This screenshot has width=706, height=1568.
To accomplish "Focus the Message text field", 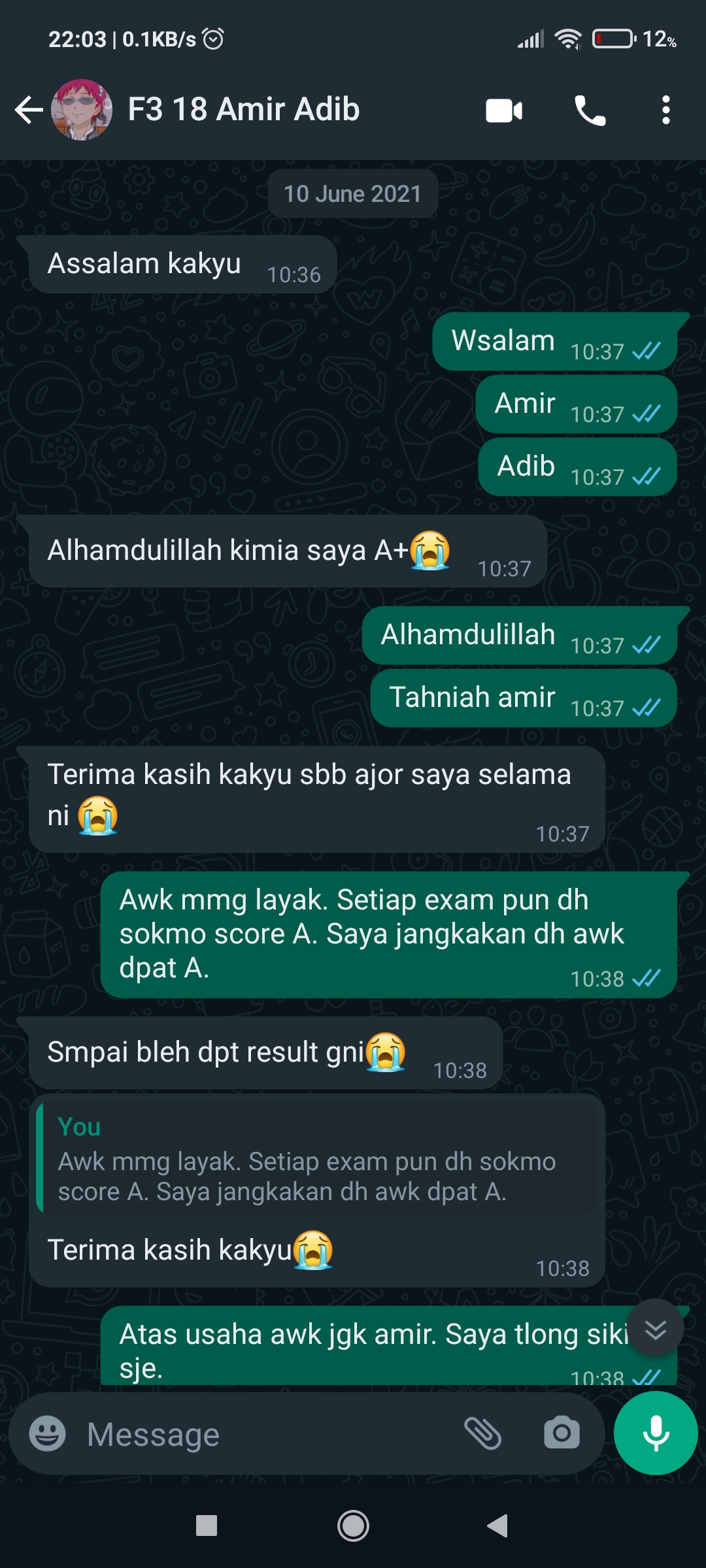I will pos(261,1434).
